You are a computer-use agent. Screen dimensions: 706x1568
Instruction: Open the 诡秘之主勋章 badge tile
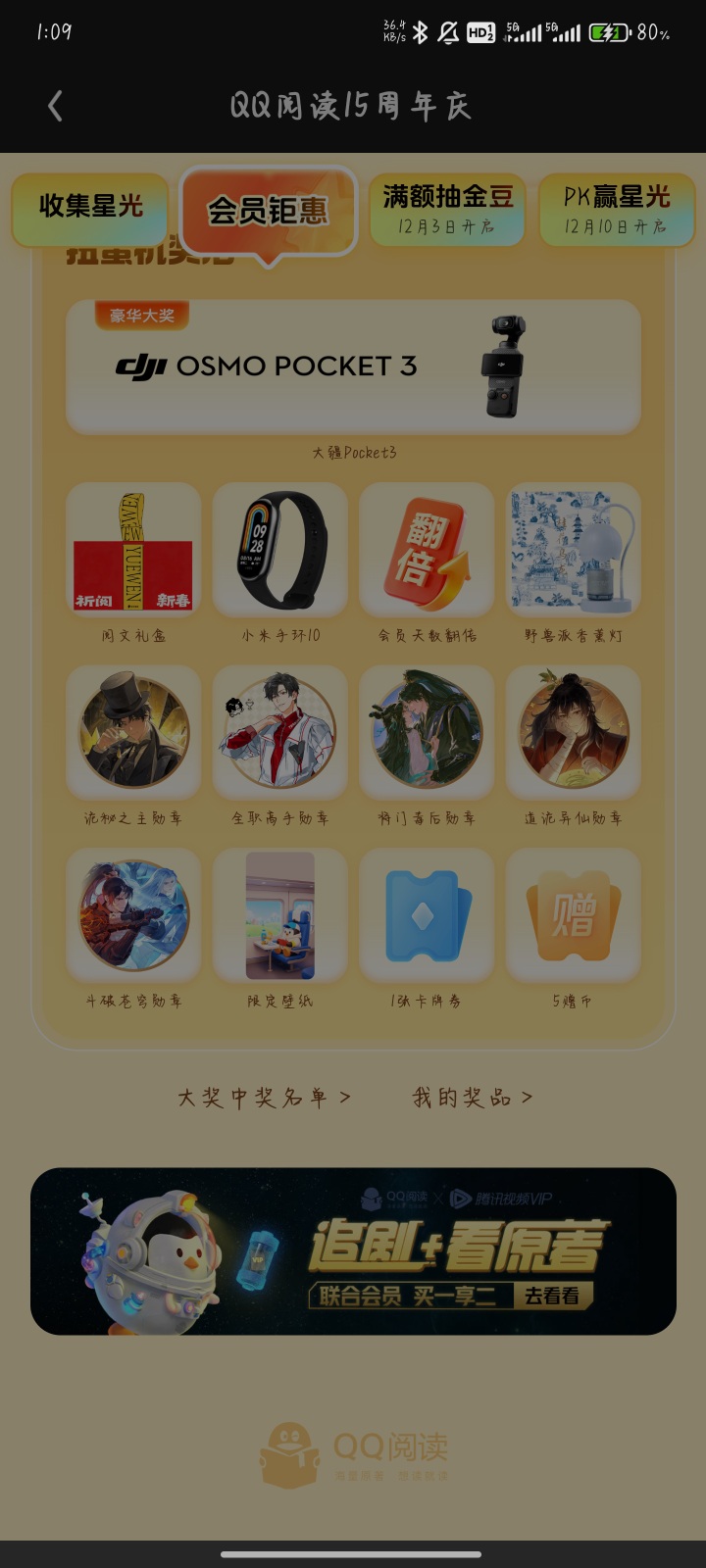coord(133,732)
